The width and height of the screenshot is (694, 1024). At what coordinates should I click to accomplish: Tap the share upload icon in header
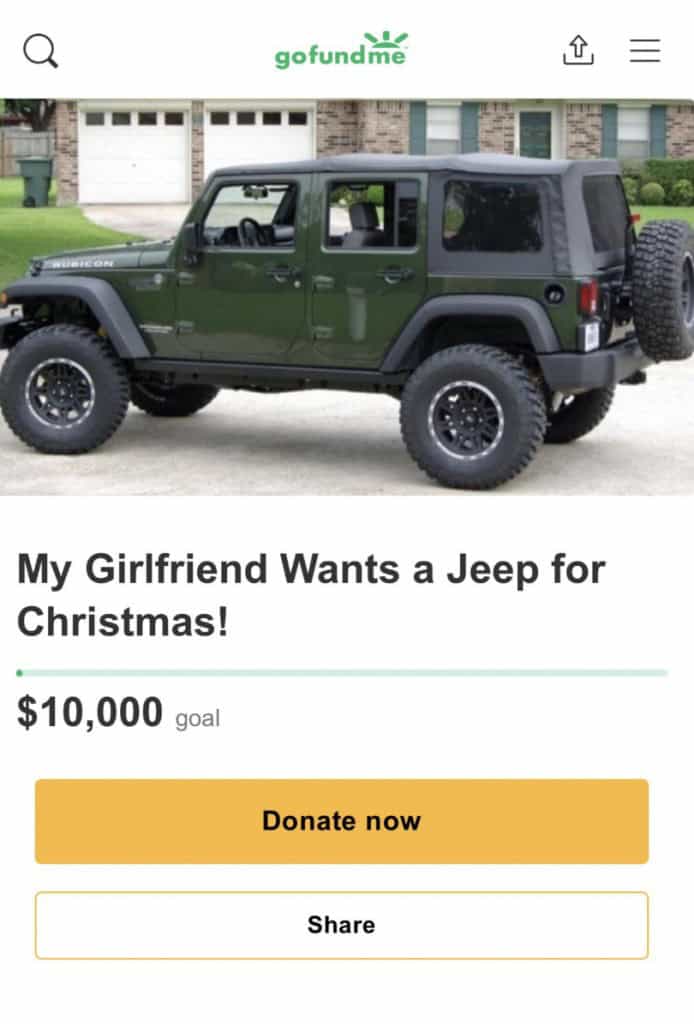click(578, 50)
